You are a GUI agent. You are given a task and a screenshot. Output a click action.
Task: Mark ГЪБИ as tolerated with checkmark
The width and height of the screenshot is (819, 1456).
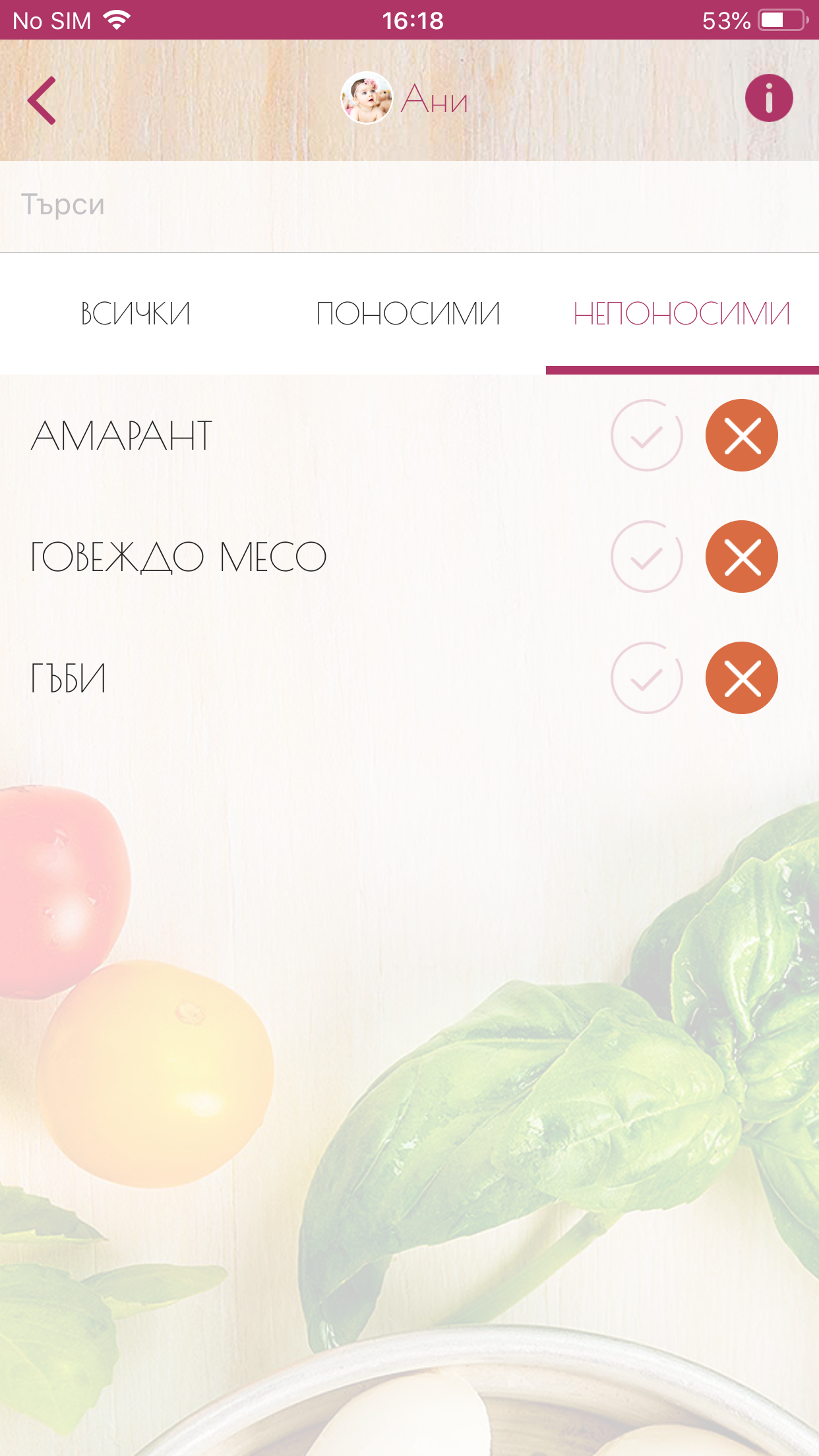[646, 678]
